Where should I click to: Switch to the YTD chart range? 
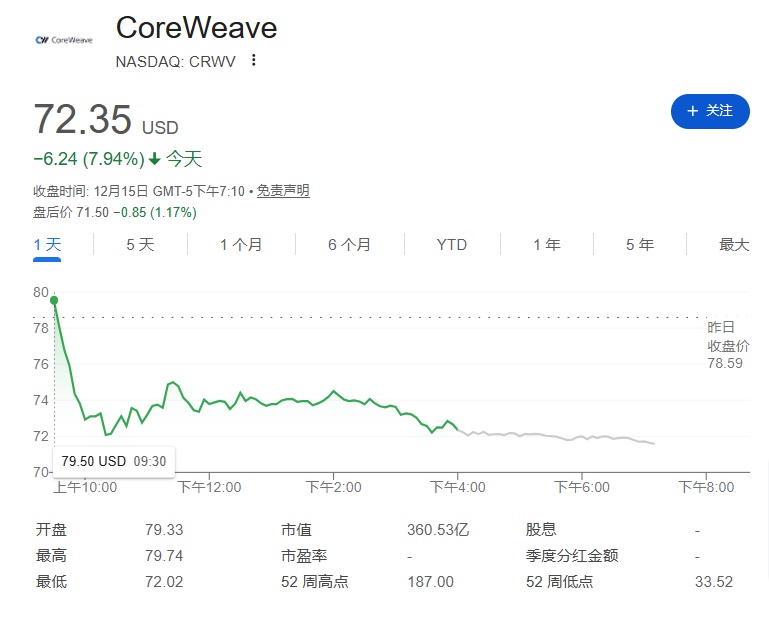tap(452, 245)
